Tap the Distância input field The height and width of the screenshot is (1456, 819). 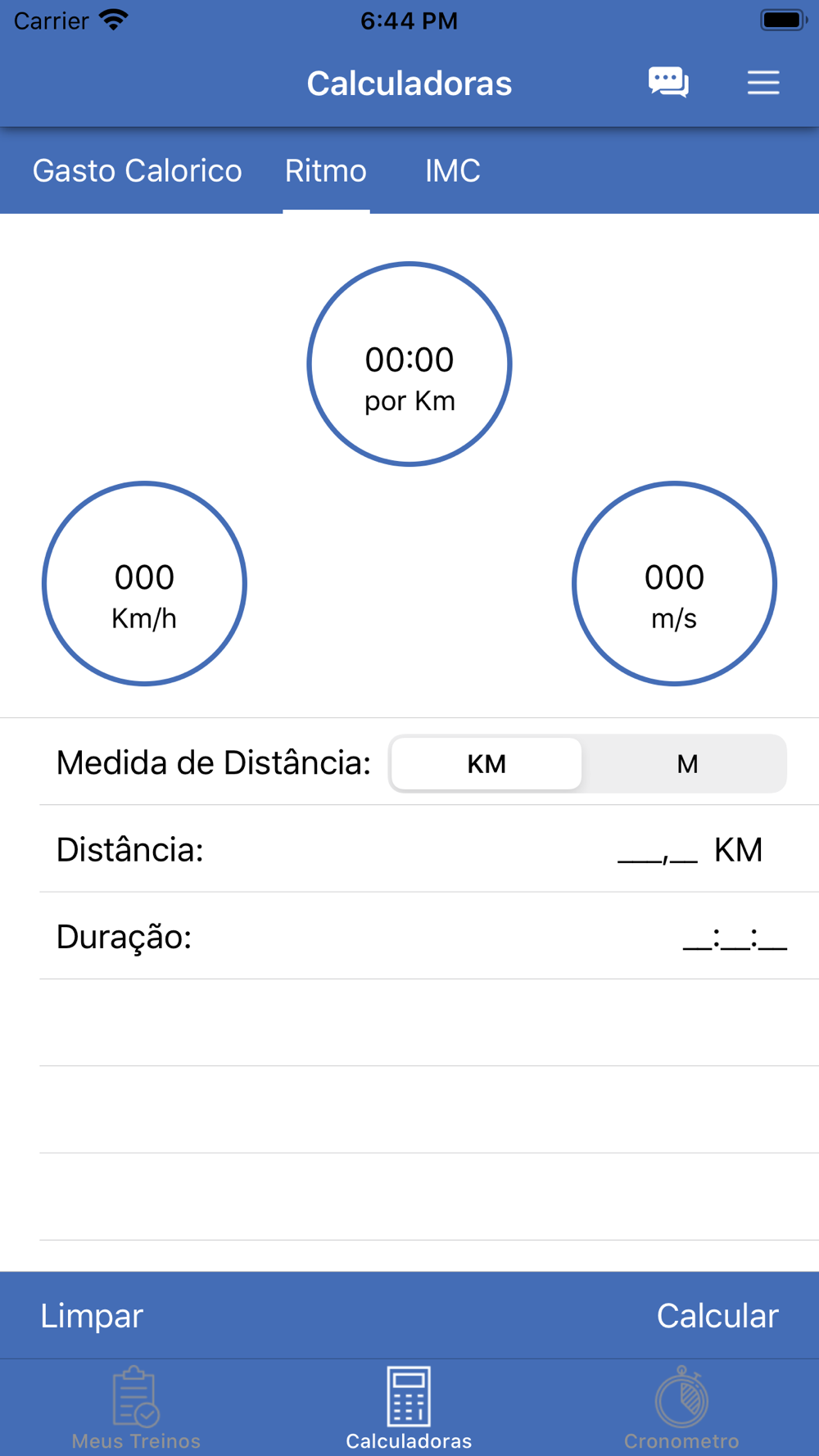coord(657,850)
